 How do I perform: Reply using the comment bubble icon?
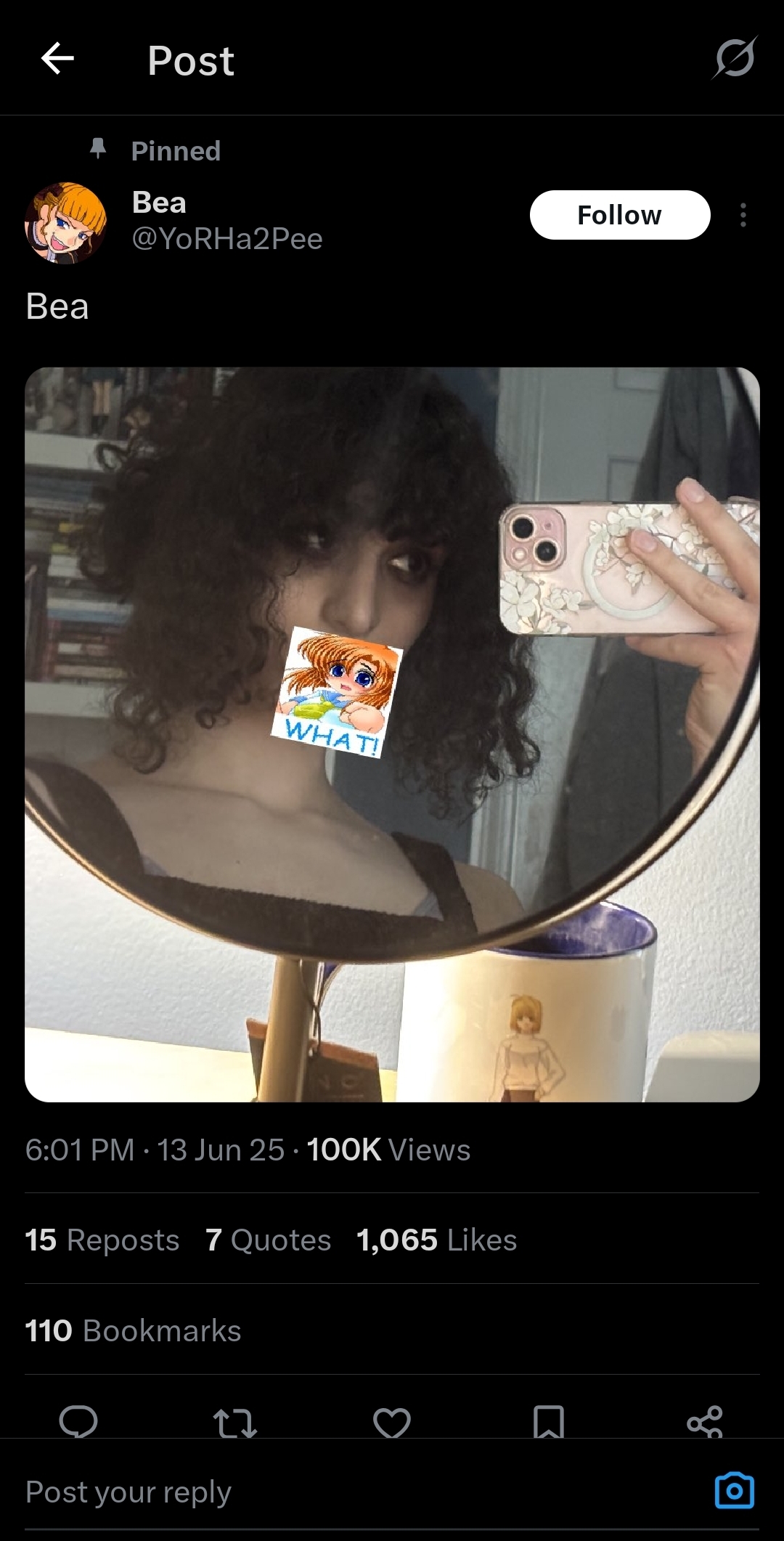pyautogui.click(x=78, y=1421)
